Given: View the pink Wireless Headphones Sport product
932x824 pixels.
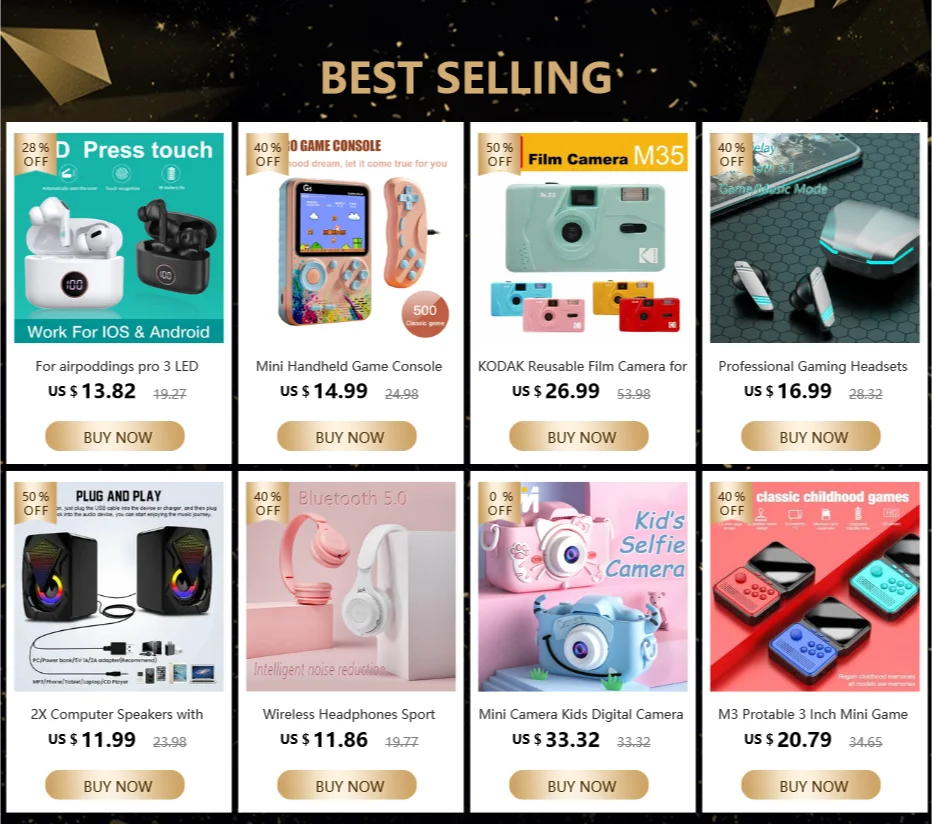Looking at the screenshot, I should (x=351, y=587).
